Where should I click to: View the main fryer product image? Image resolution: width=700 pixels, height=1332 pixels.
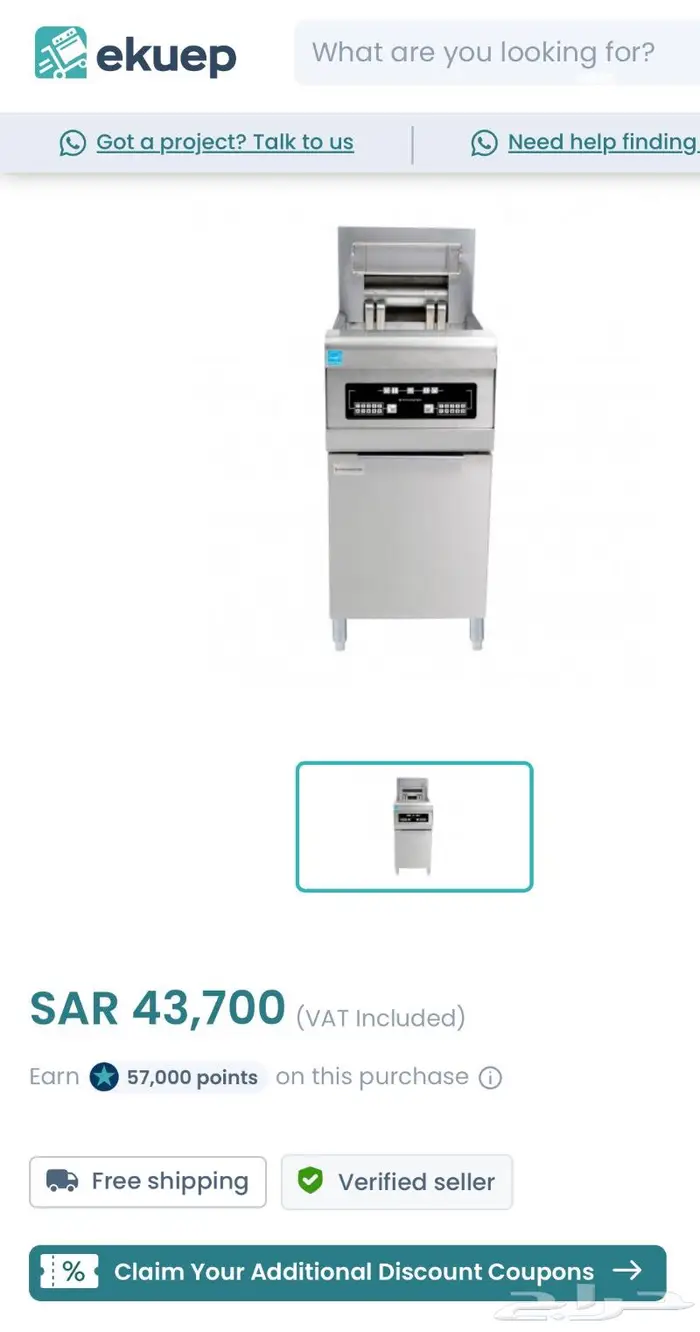point(411,438)
